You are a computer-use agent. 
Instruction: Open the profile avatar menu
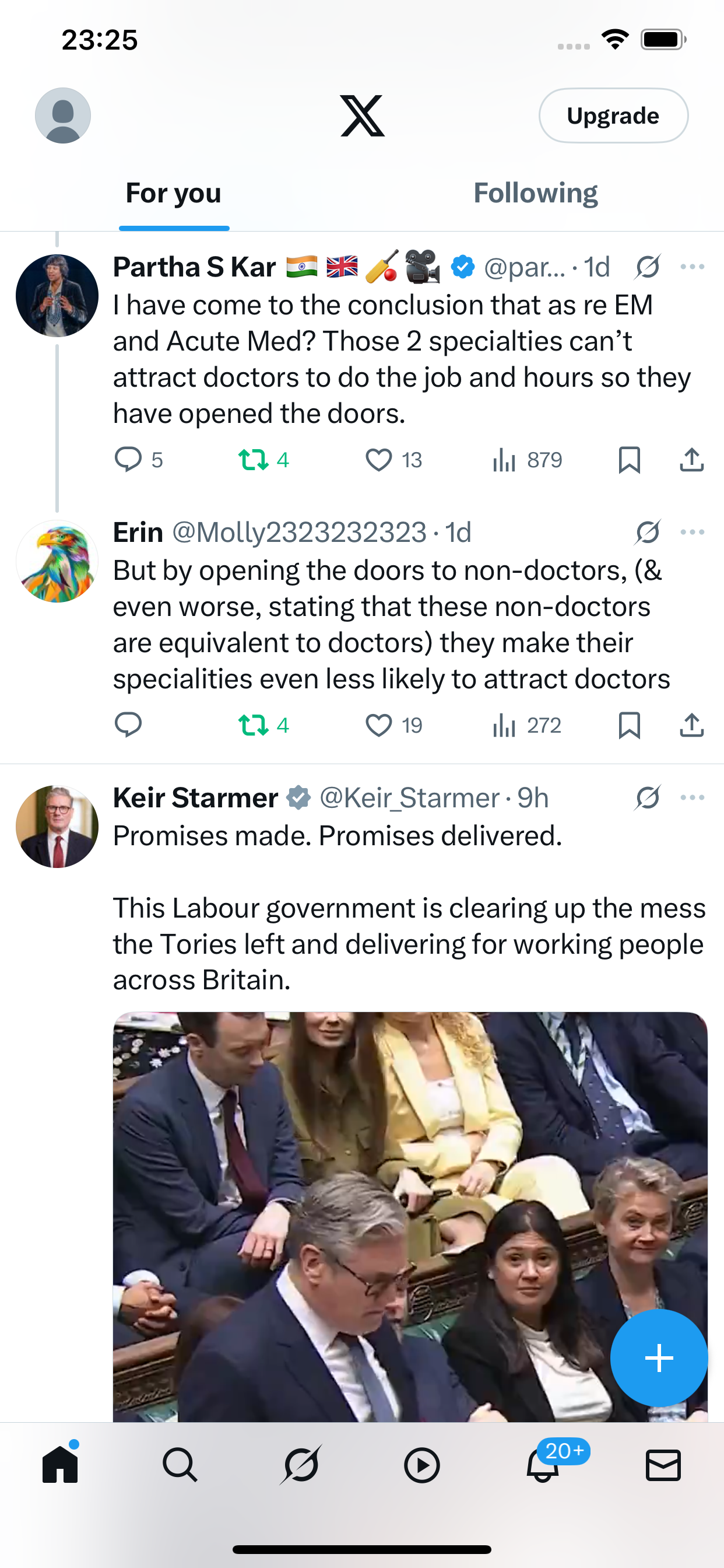click(x=63, y=116)
